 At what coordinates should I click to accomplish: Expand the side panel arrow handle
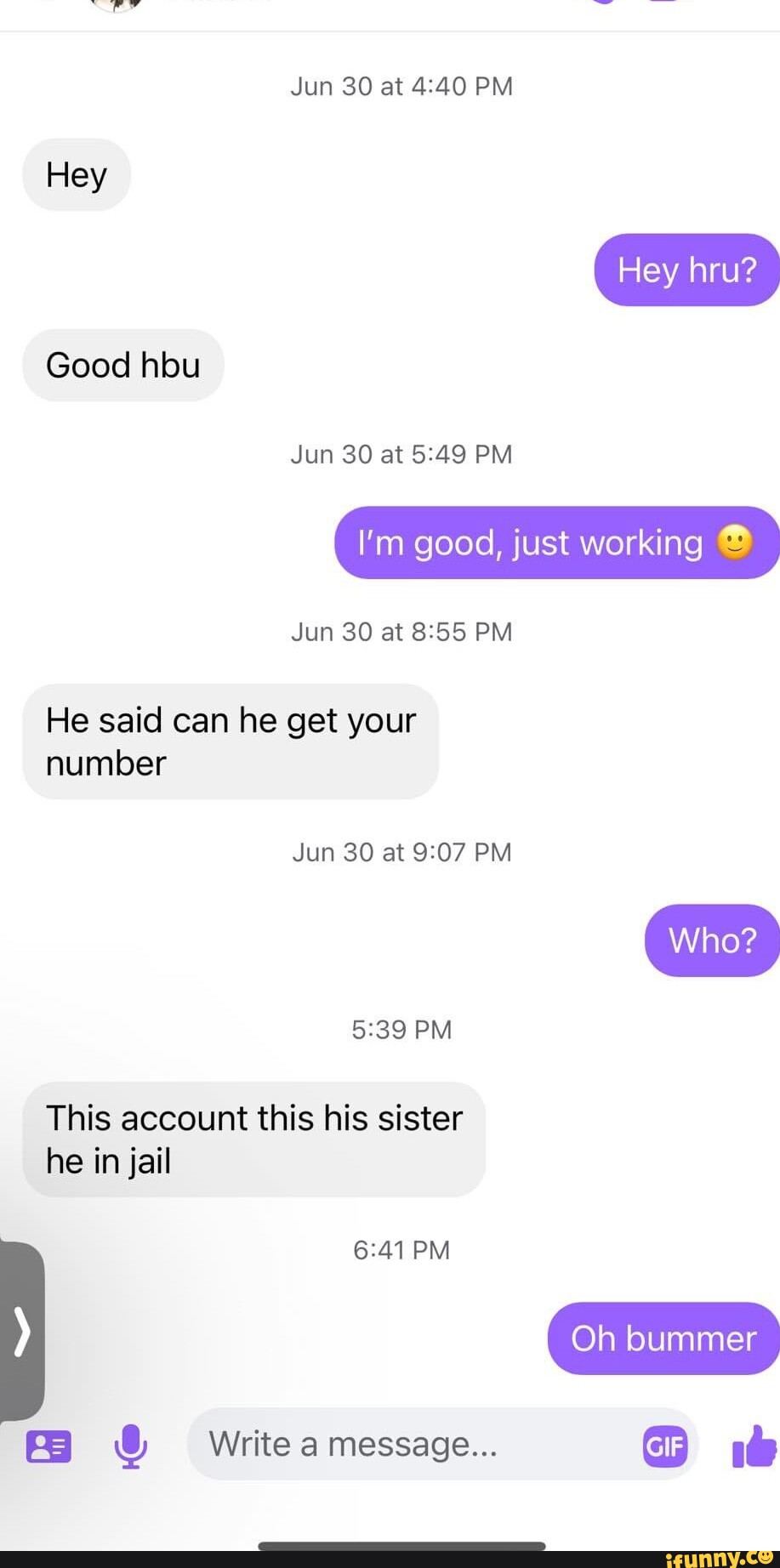[x=22, y=1331]
